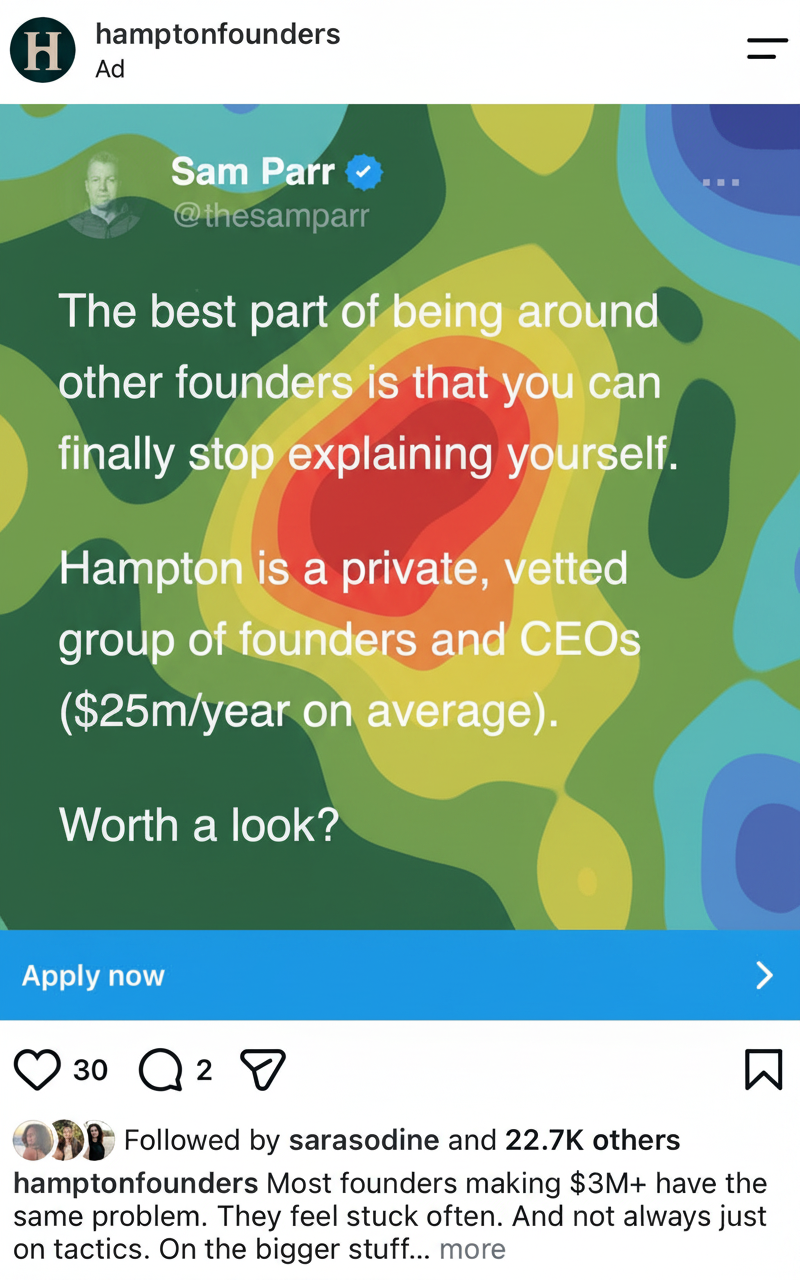Open the Sam Parr ad image
The height and width of the screenshot is (1280, 800).
coord(400,517)
